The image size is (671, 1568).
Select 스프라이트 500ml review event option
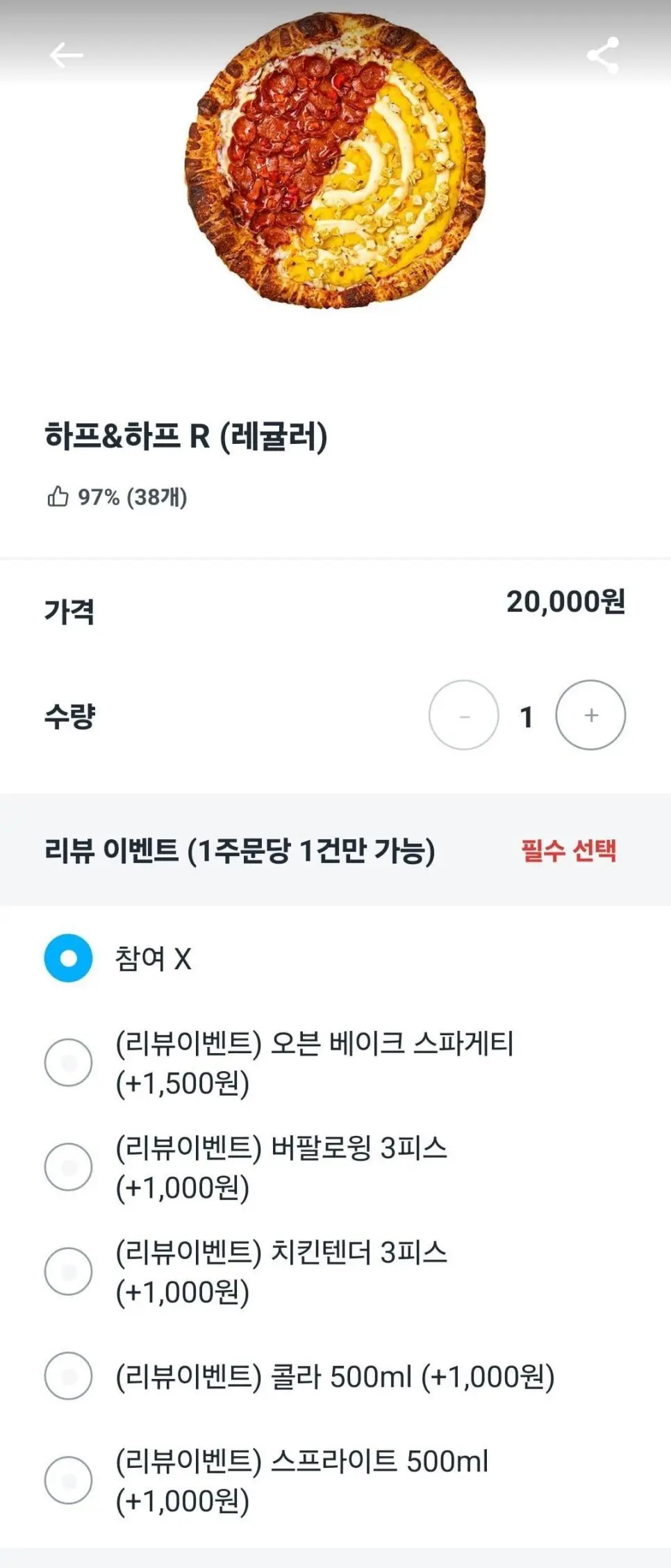pos(68,1480)
